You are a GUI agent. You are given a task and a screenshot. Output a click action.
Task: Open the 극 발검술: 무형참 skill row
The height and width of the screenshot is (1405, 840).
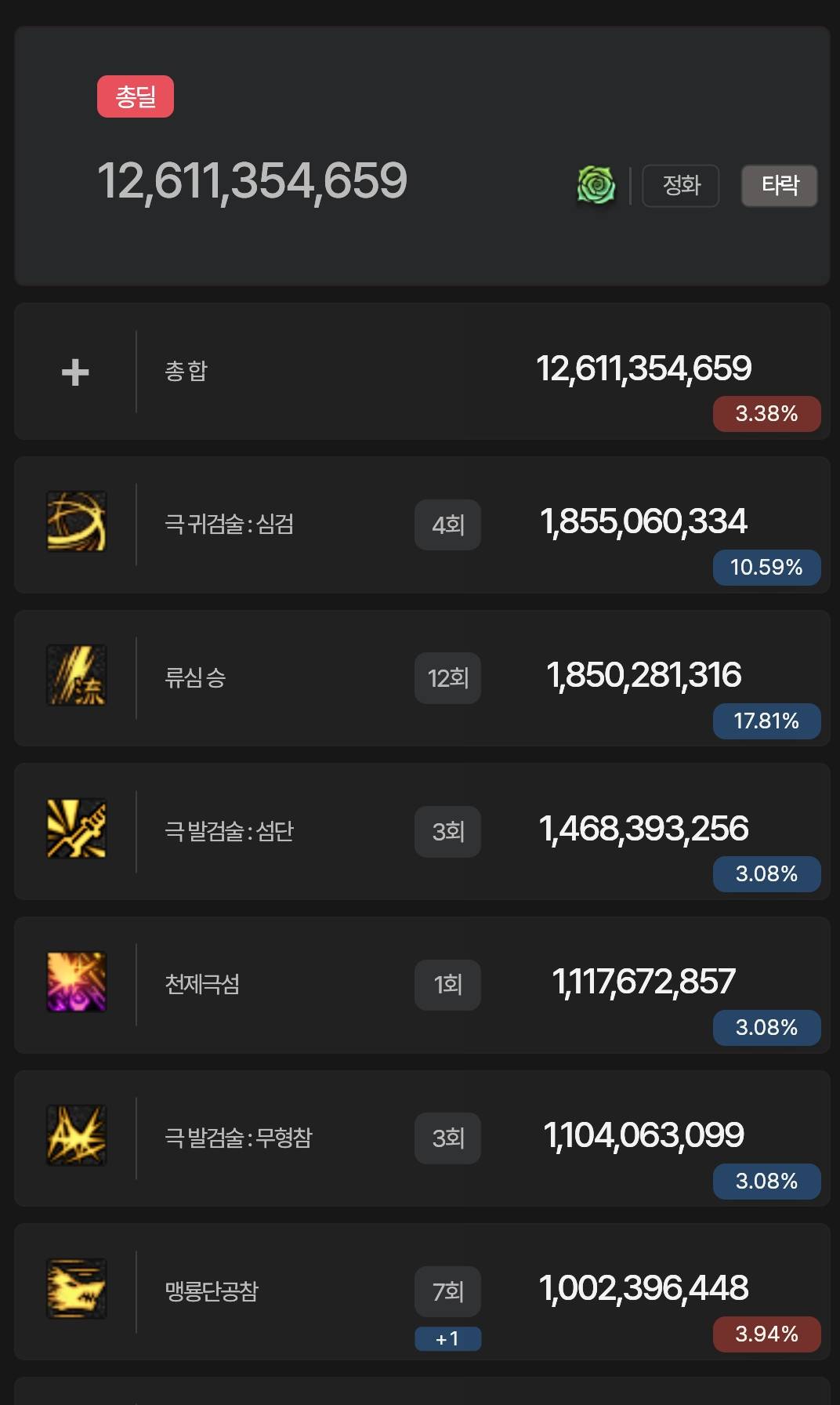tap(422, 1138)
